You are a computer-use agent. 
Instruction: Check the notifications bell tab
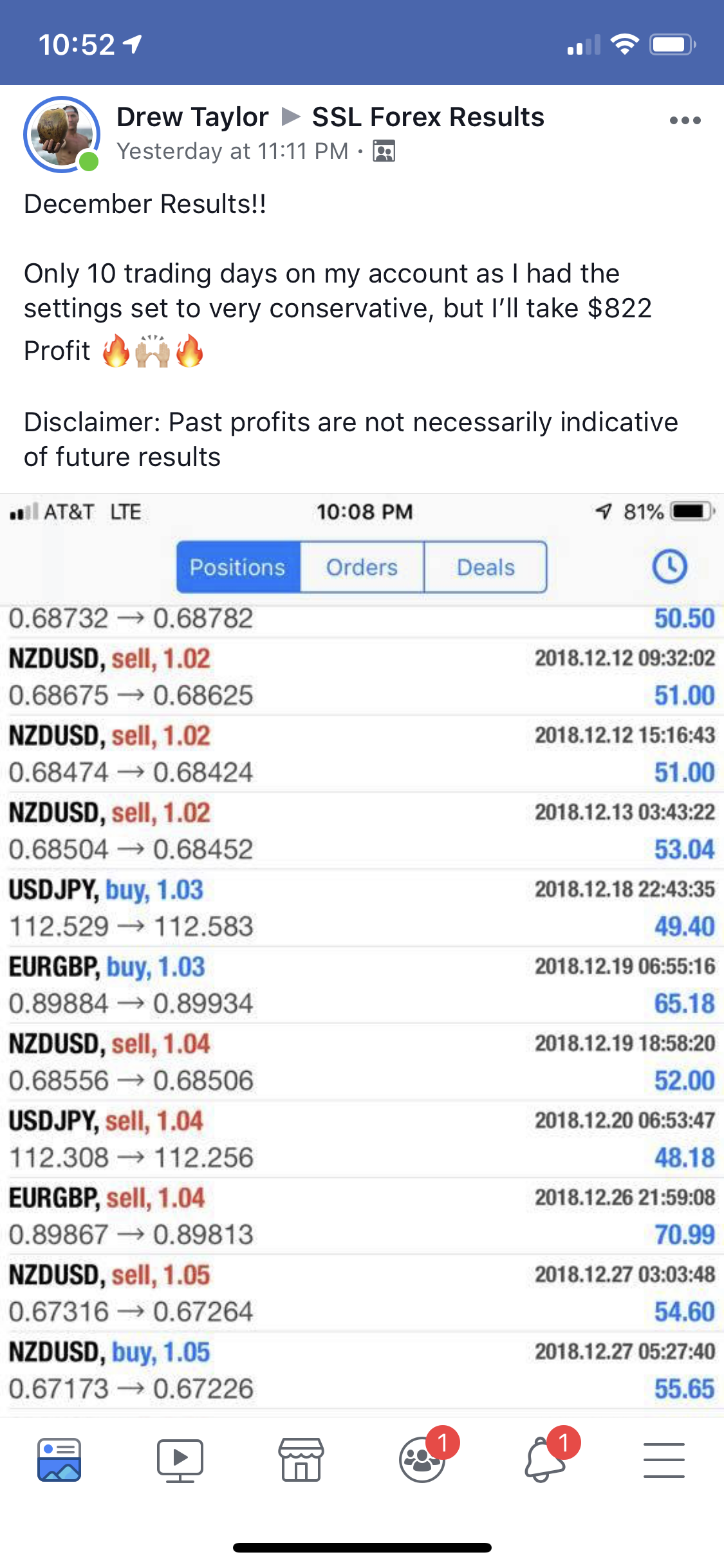pyautogui.click(x=544, y=1460)
